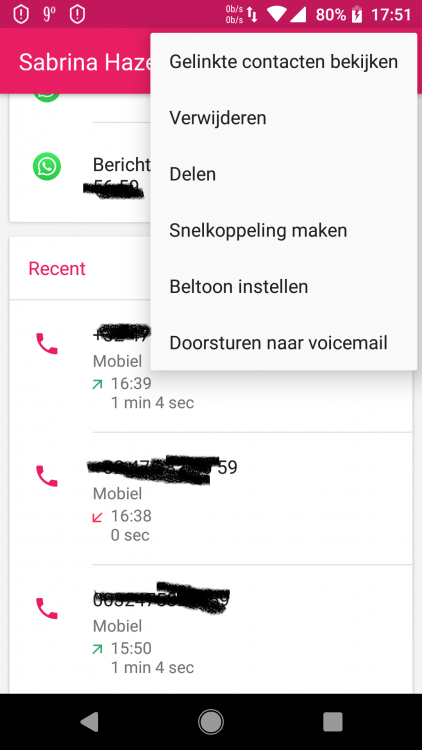
Task: Open Beltoon instellen option
Action: point(283,287)
